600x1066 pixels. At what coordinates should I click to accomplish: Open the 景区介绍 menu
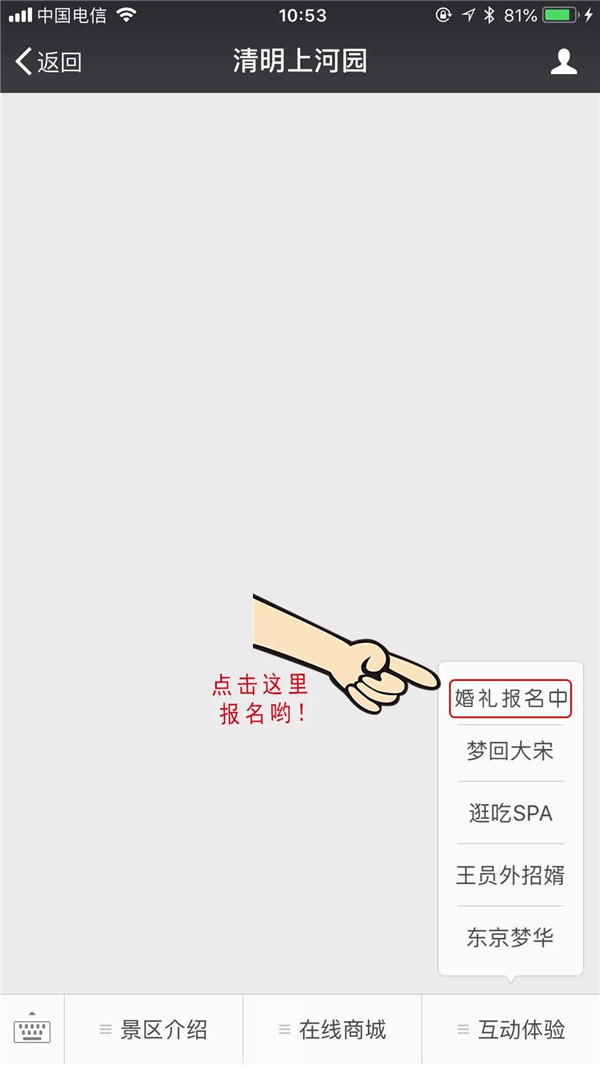tap(154, 1030)
